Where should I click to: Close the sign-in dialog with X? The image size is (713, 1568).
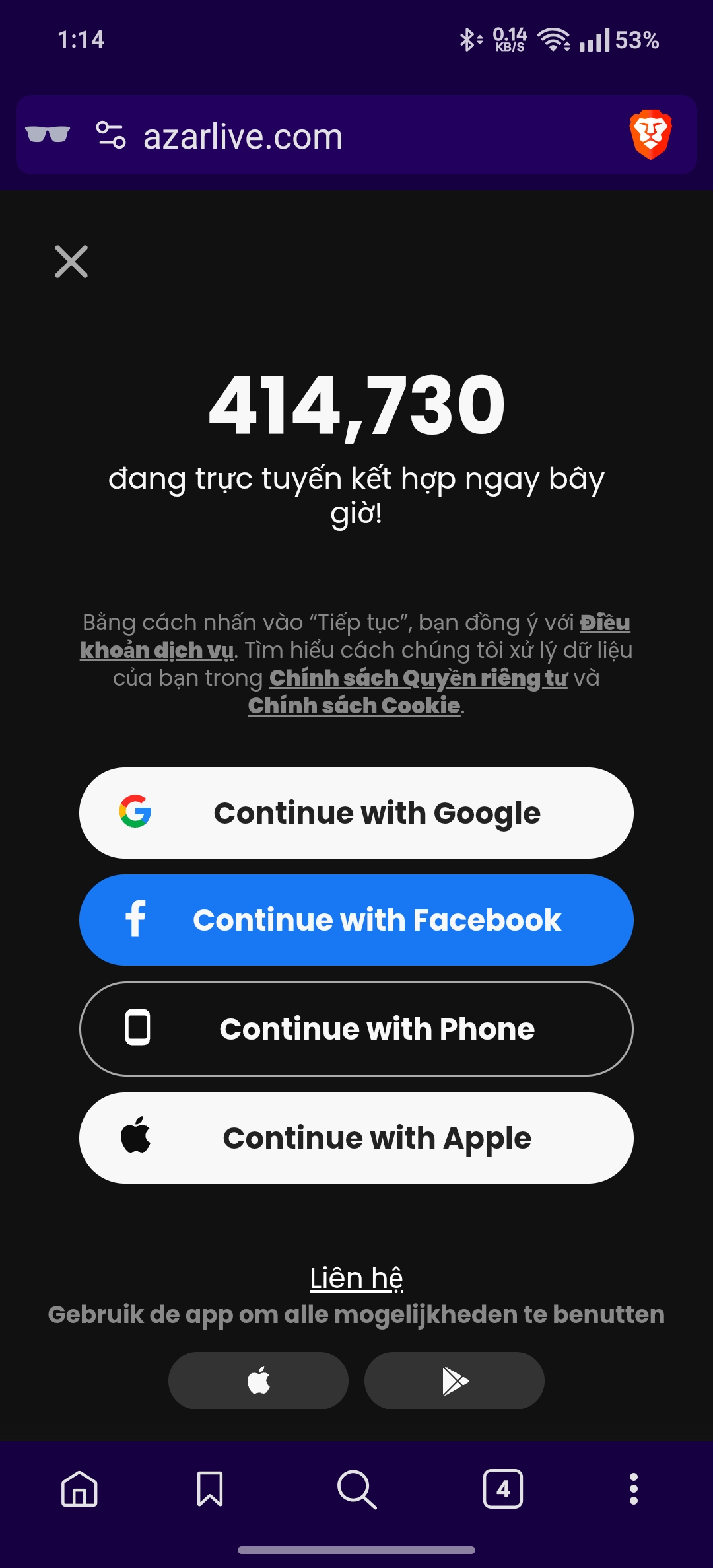71,262
